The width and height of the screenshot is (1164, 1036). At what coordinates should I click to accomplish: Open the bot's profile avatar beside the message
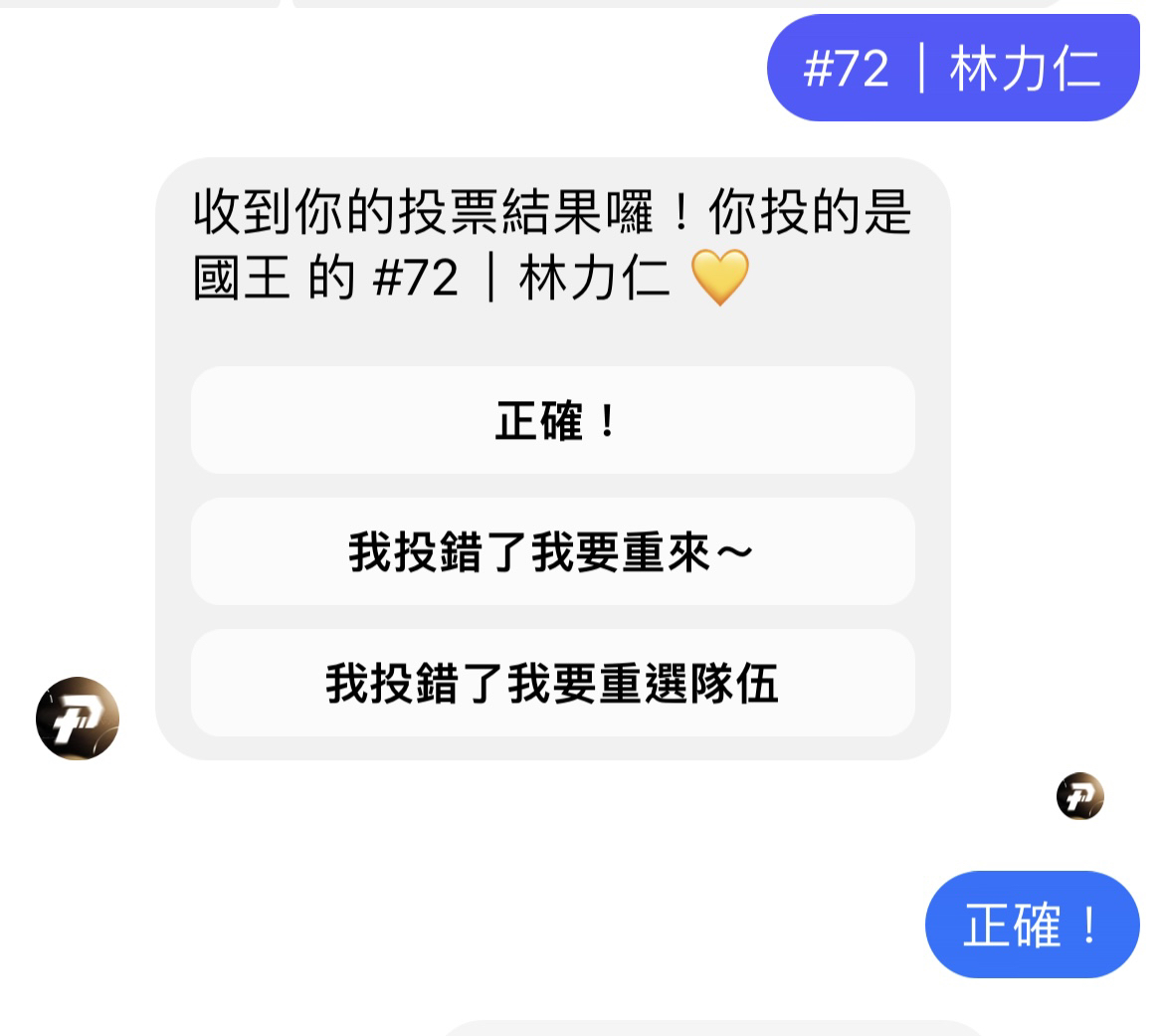pos(78,719)
